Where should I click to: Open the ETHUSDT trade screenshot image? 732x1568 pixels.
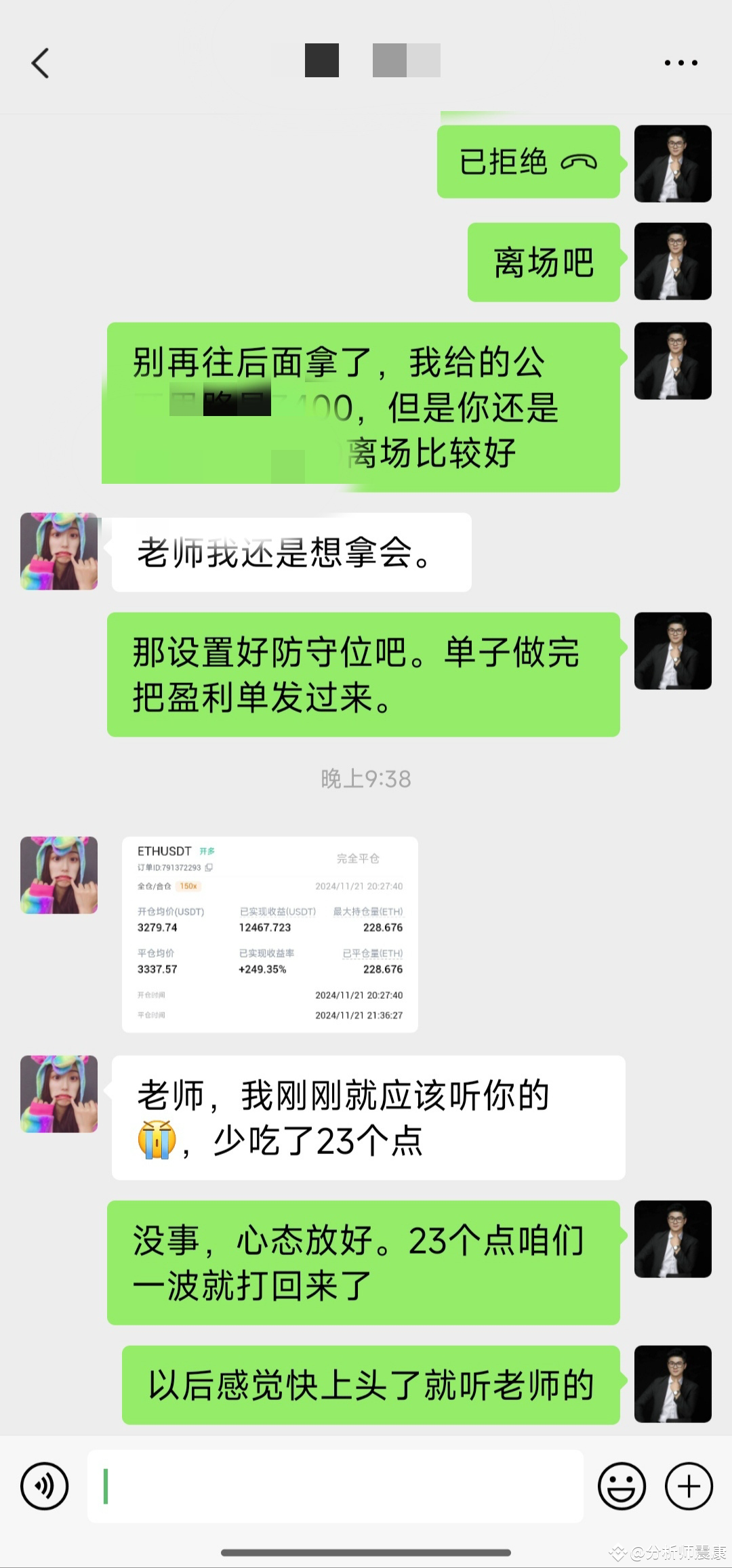(x=270, y=934)
